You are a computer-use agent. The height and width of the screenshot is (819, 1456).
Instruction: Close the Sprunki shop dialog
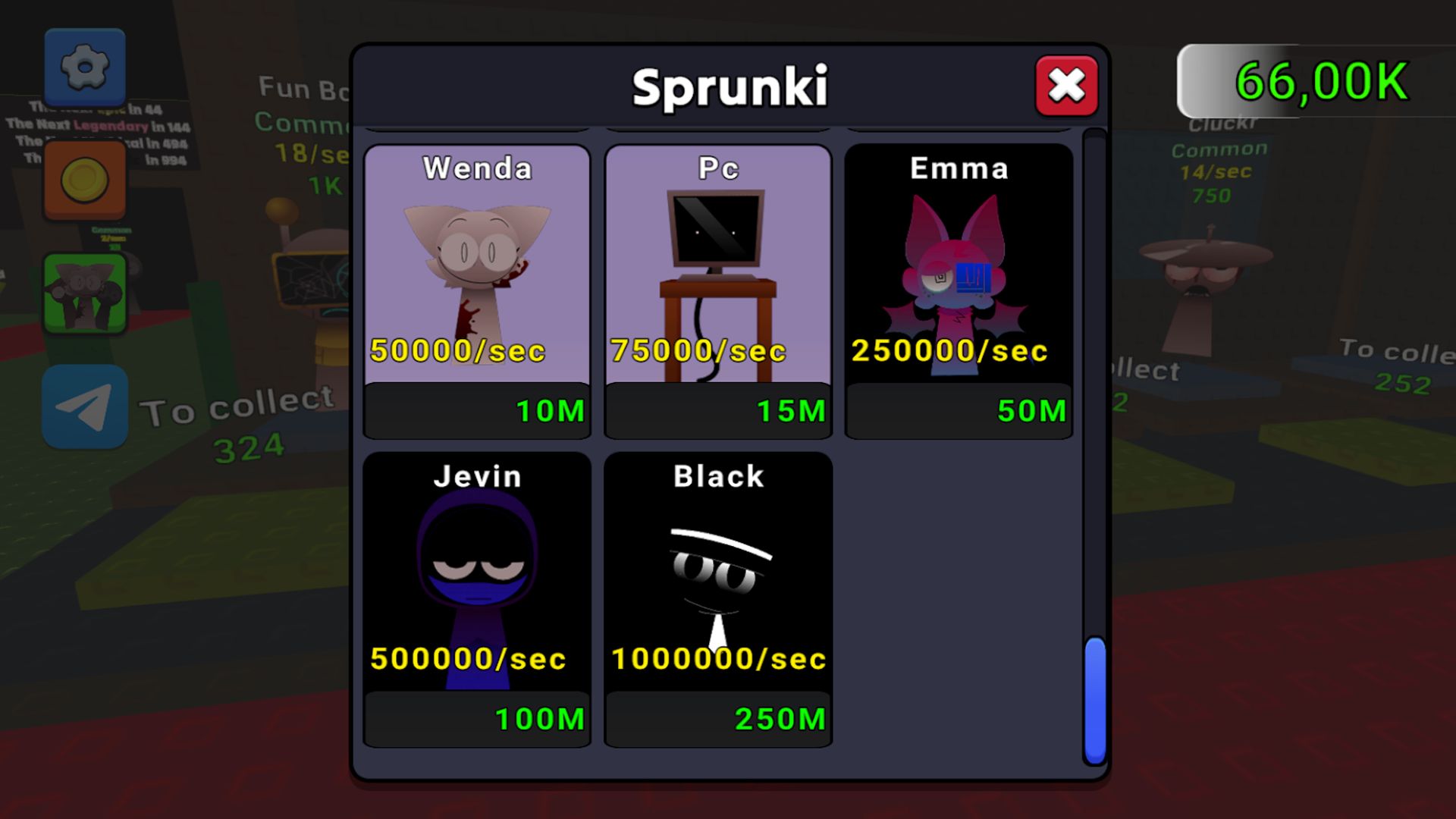[x=1066, y=85]
